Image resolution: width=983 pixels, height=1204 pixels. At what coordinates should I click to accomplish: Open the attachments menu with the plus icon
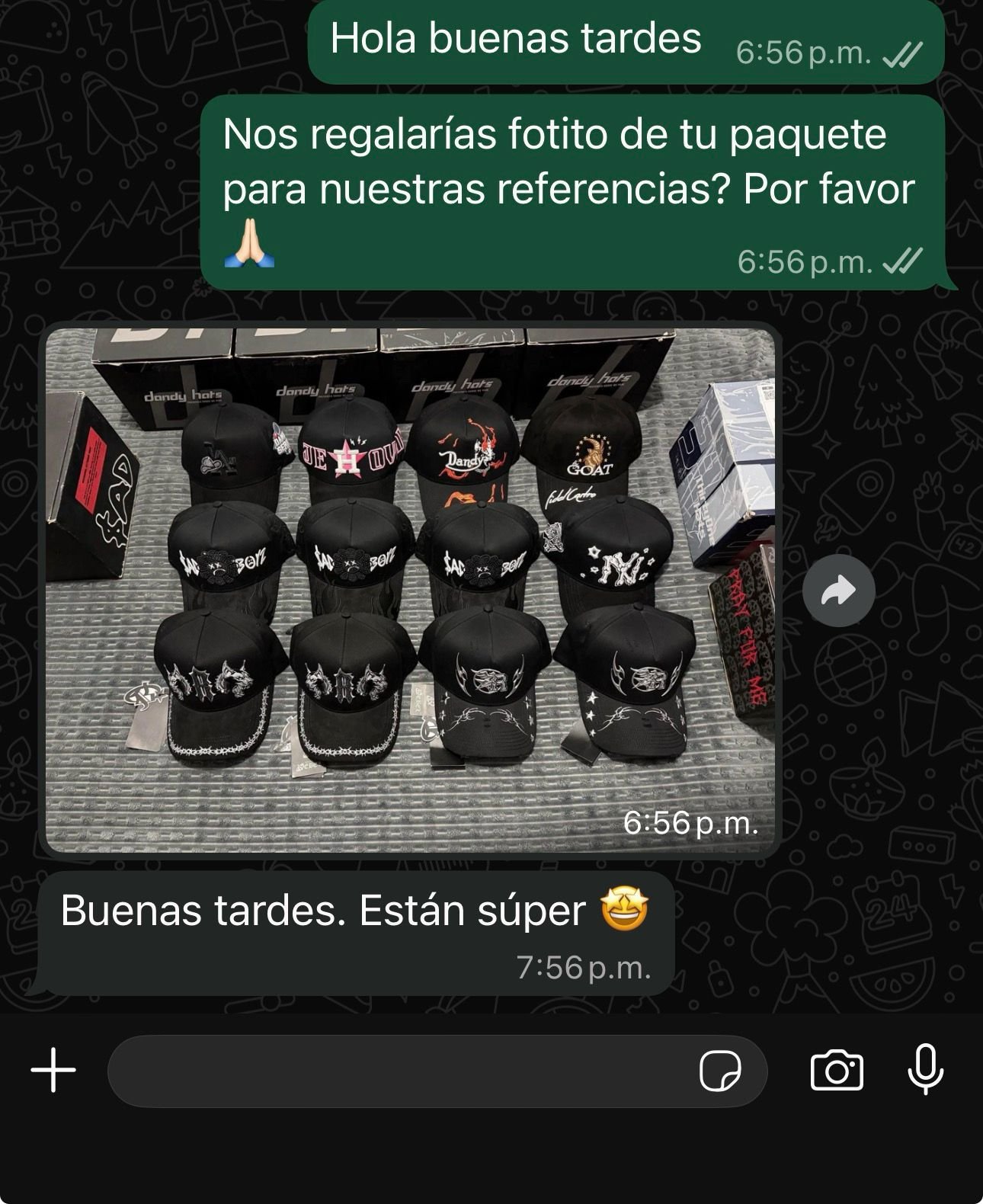50,1070
